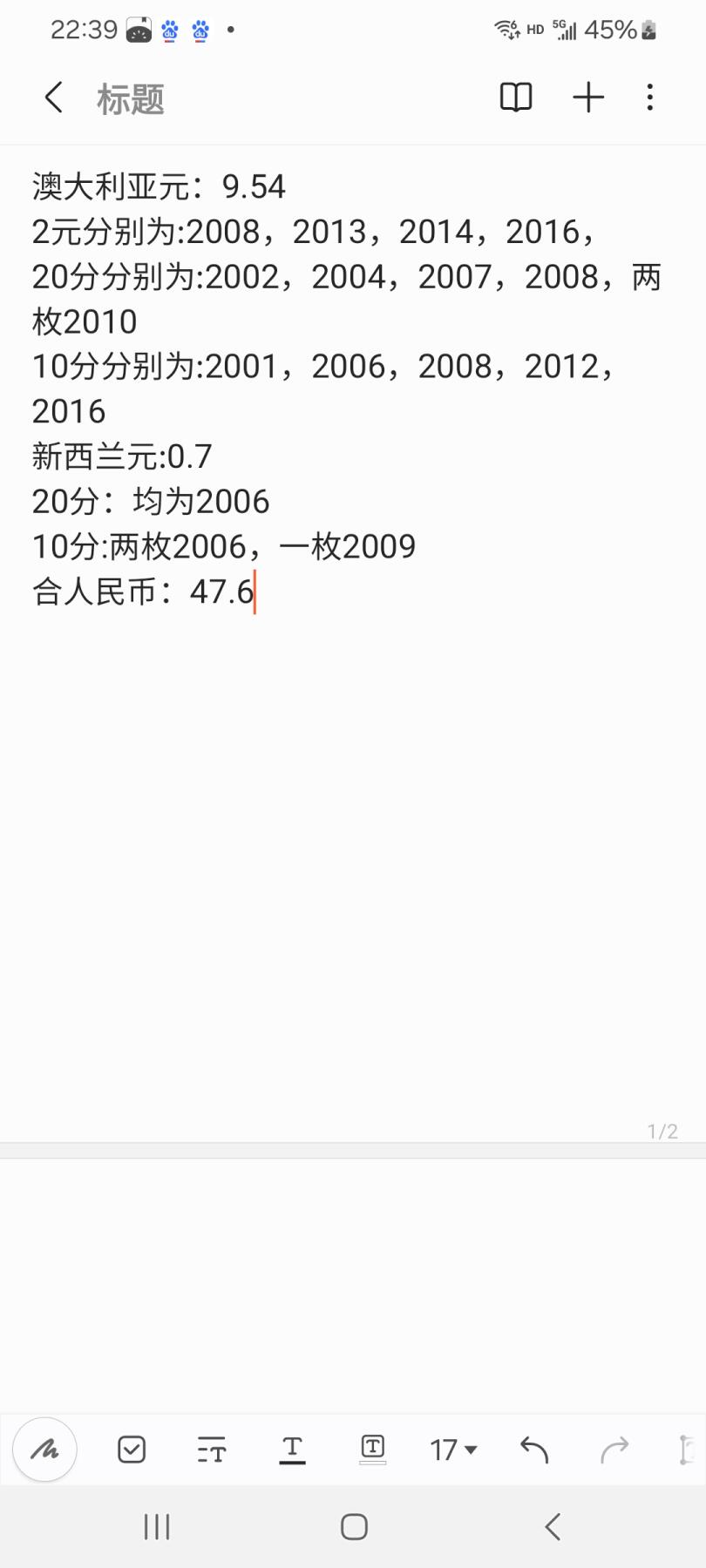The height and width of the screenshot is (1568, 706).
Task: Open the plus attachment menu
Action: pos(588,98)
